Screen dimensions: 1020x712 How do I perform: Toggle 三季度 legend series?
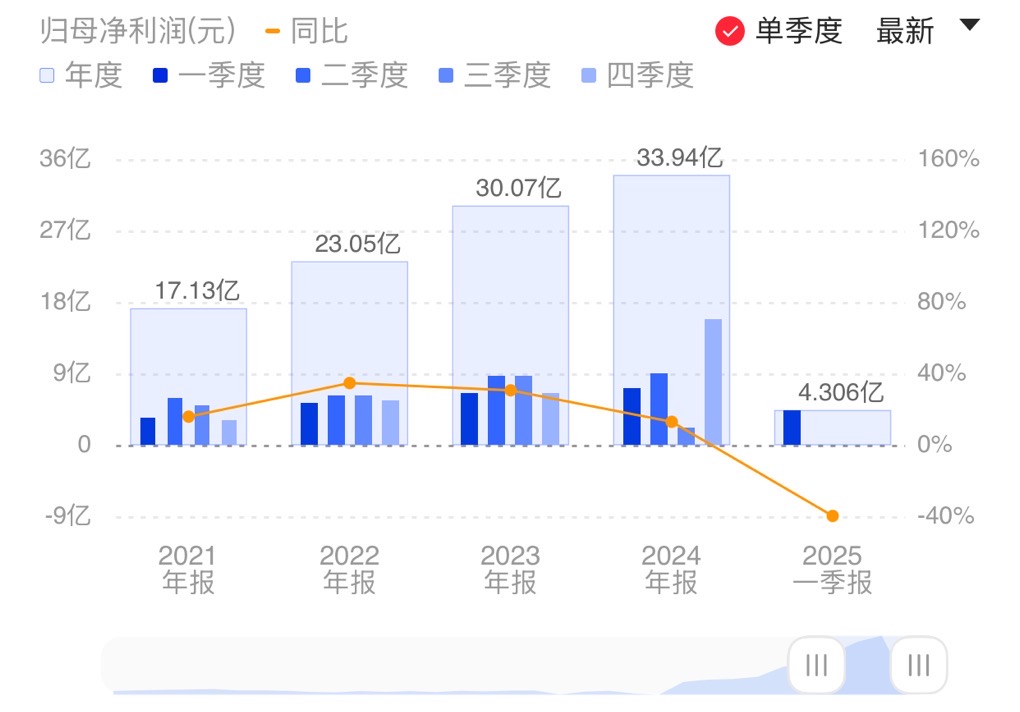(x=494, y=75)
